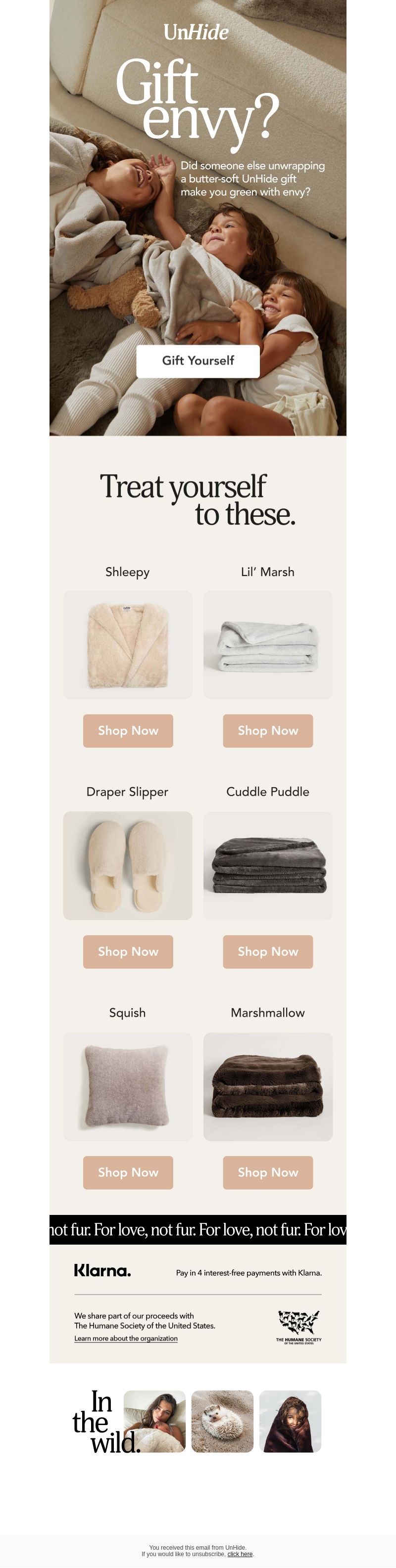Shop Now for Draper Slipper
The height and width of the screenshot is (1568, 396).
click(128, 951)
